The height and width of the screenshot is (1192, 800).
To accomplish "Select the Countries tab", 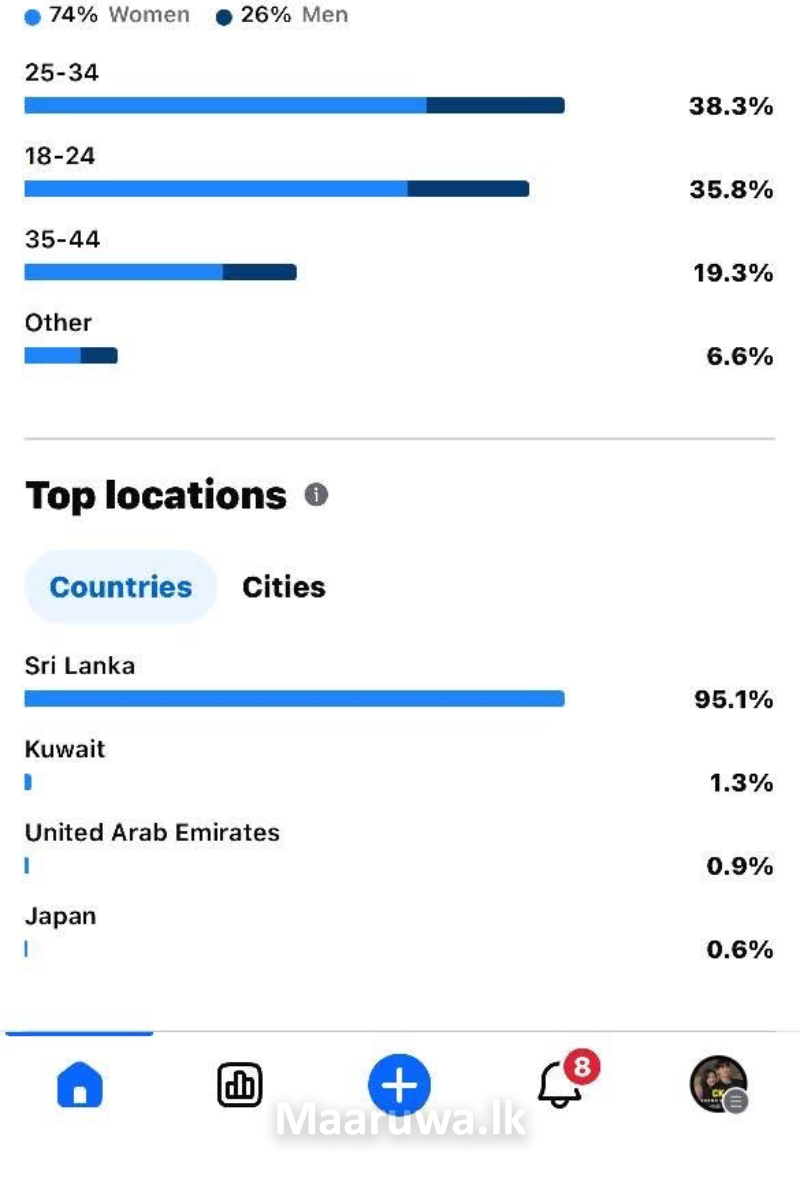I will (x=120, y=587).
